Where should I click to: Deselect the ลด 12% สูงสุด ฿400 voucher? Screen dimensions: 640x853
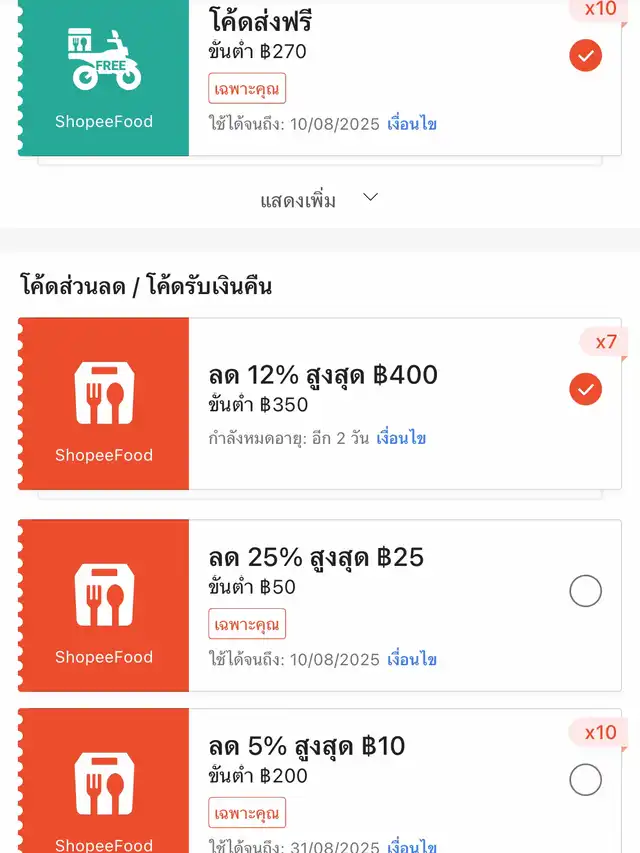(585, 389)
